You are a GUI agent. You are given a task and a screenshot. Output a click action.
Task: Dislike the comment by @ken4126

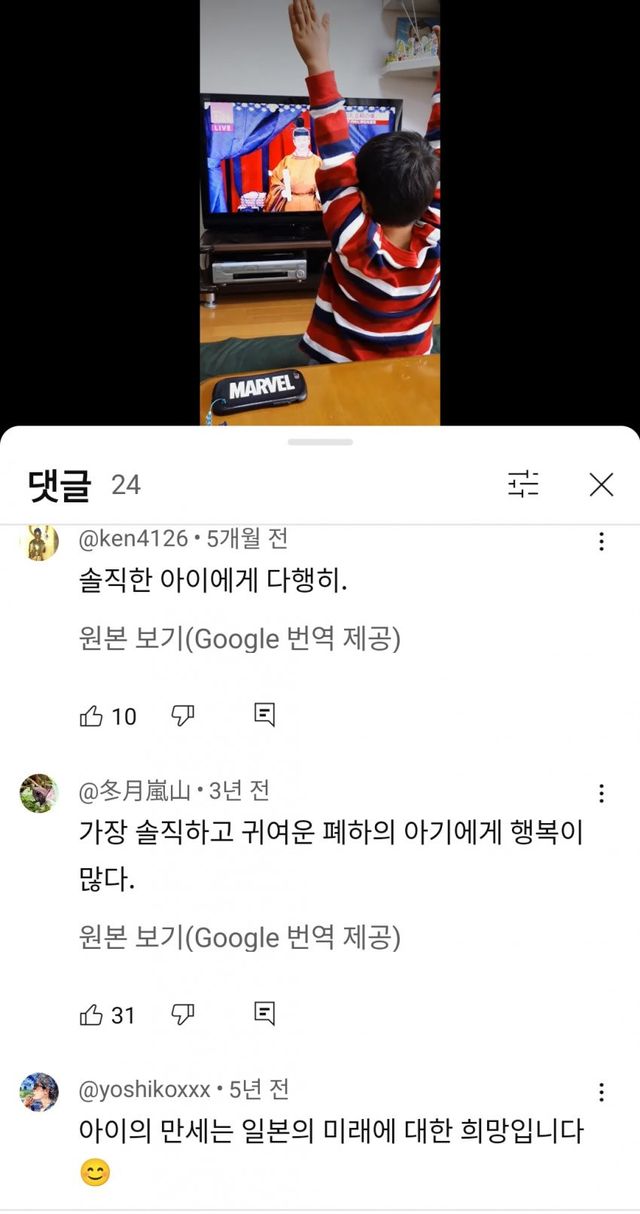pyautogui.click(x=182, y=716)
